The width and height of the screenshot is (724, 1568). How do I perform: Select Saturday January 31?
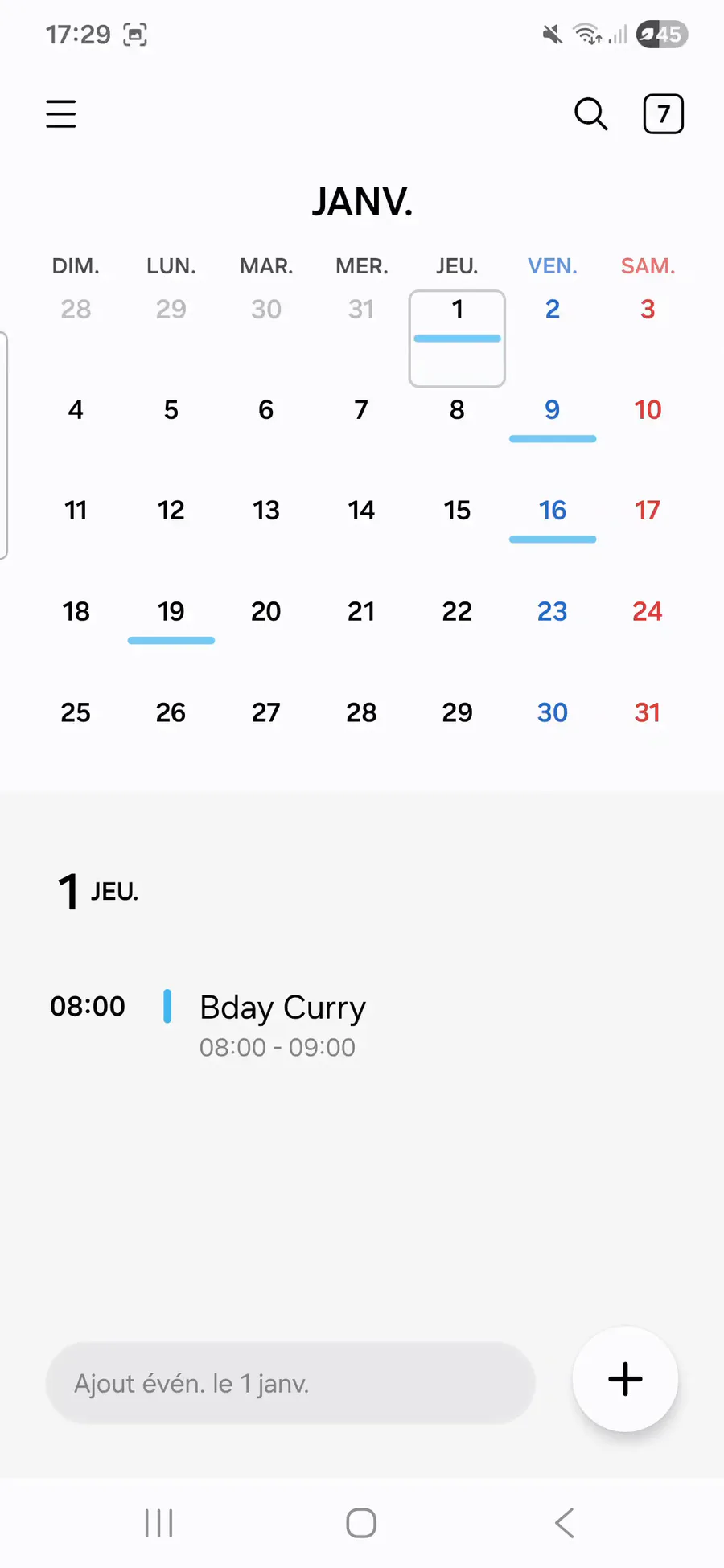pyautogui.click(x=647, y=713)
